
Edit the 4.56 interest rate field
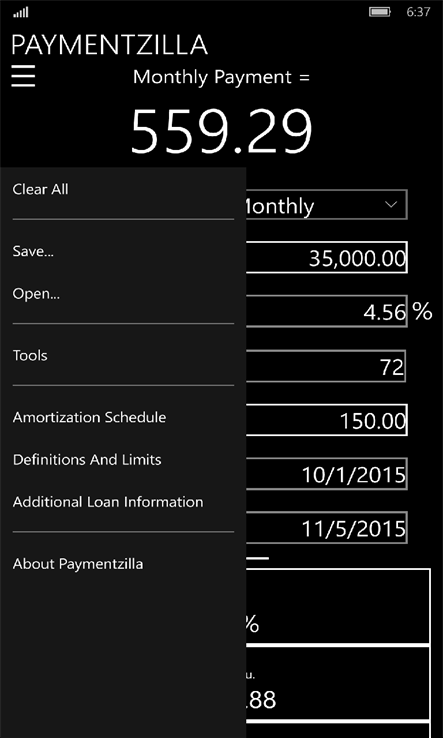point(326,311)
